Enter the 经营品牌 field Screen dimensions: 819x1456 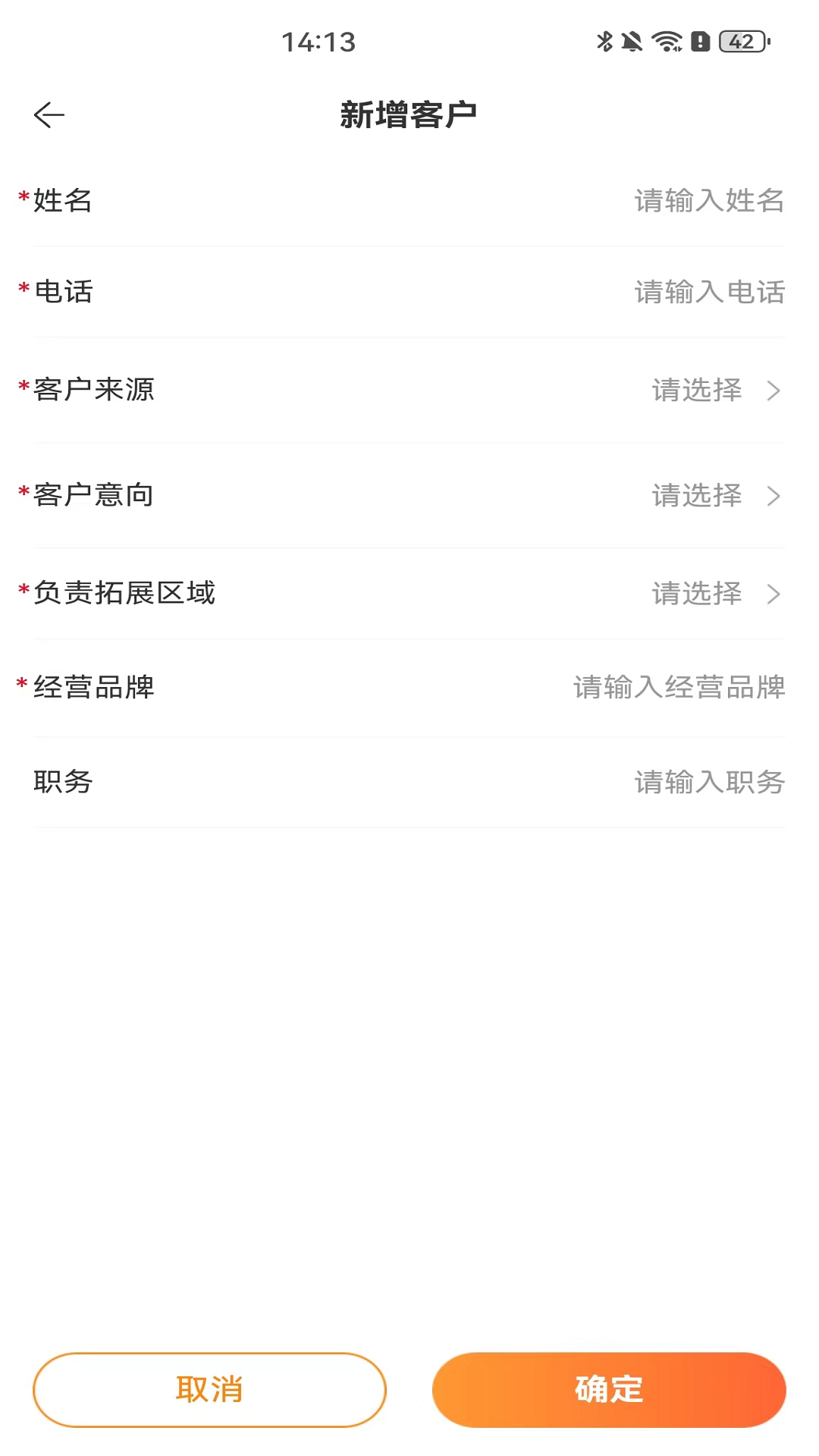(678, 688)
